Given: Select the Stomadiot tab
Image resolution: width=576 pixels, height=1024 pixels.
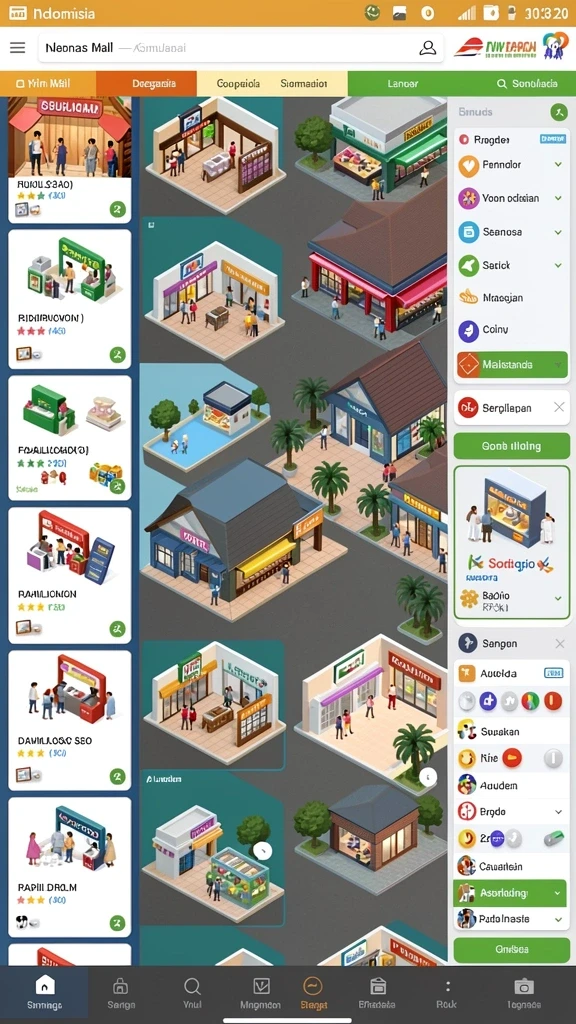Looking at the screenshot, I should coord(304,84).
